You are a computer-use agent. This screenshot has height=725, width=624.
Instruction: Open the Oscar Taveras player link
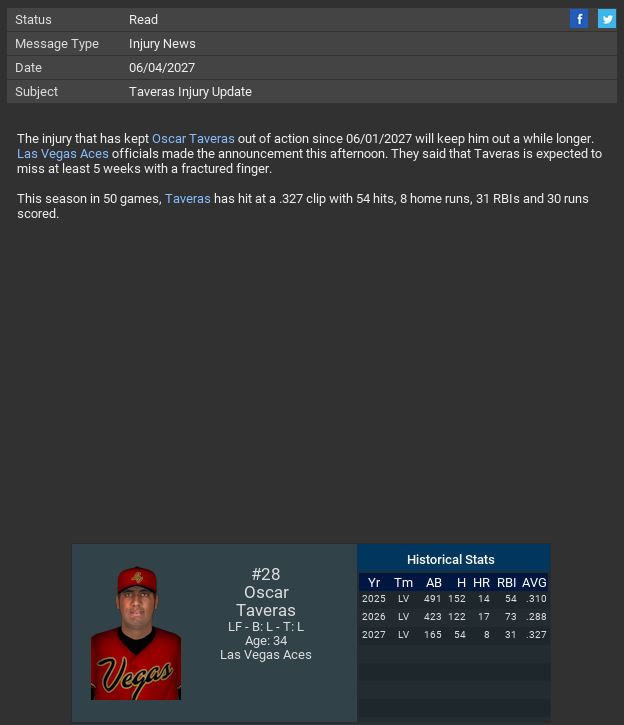[193, 139]
